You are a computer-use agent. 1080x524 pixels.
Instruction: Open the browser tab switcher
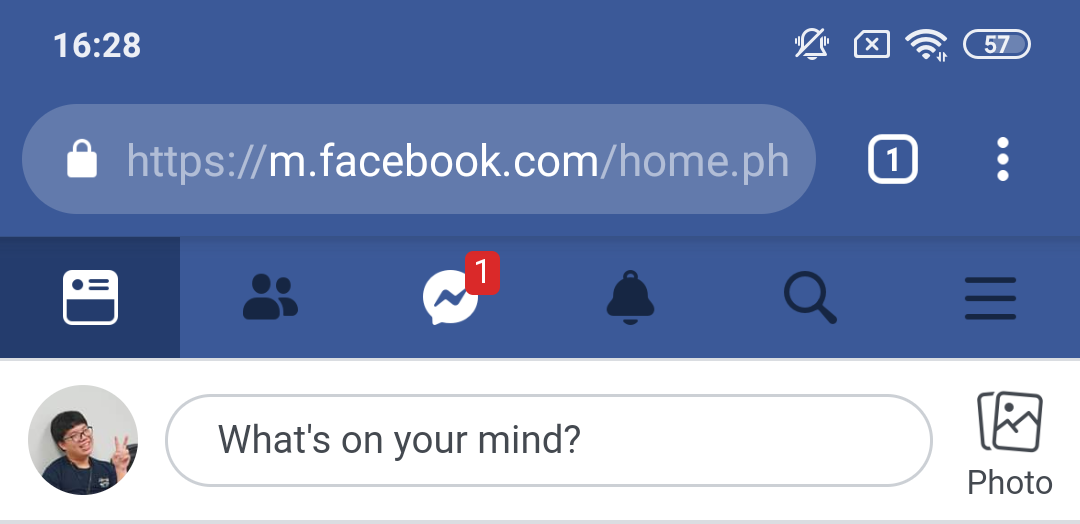(892, 160)
